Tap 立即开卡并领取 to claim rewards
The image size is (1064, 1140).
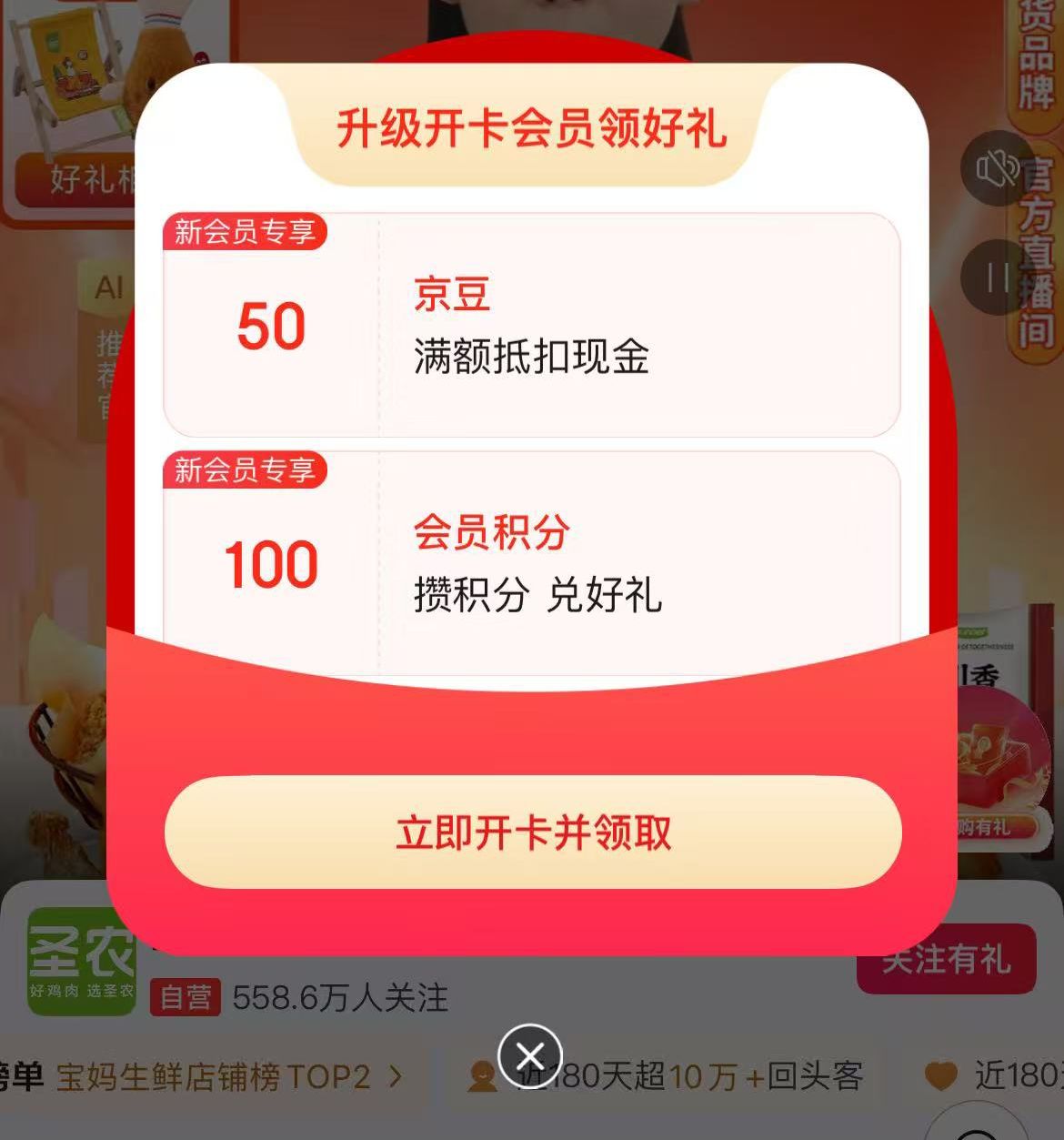[x=533, y=832]
